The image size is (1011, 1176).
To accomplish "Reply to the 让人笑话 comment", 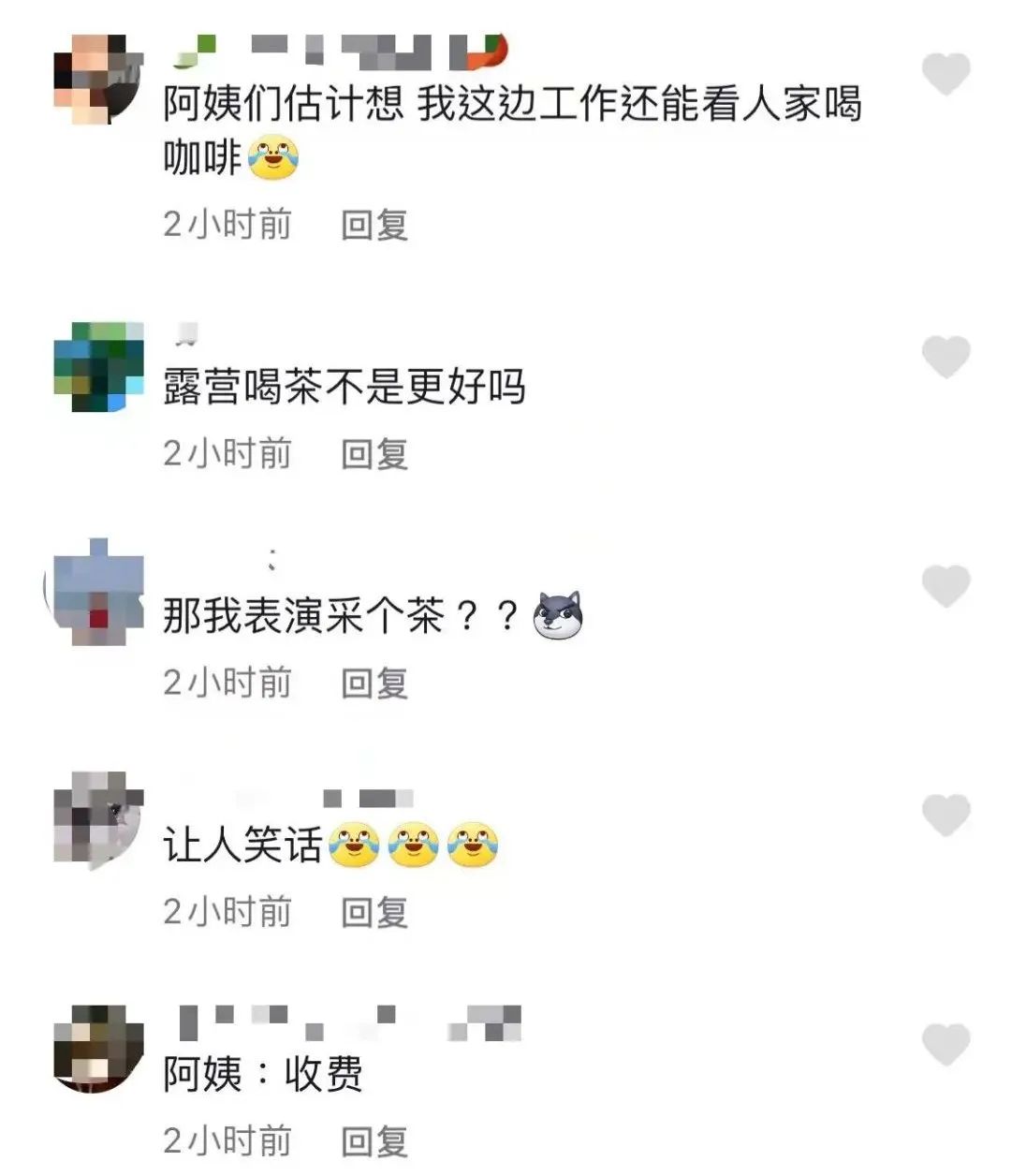I will point(374,912).
